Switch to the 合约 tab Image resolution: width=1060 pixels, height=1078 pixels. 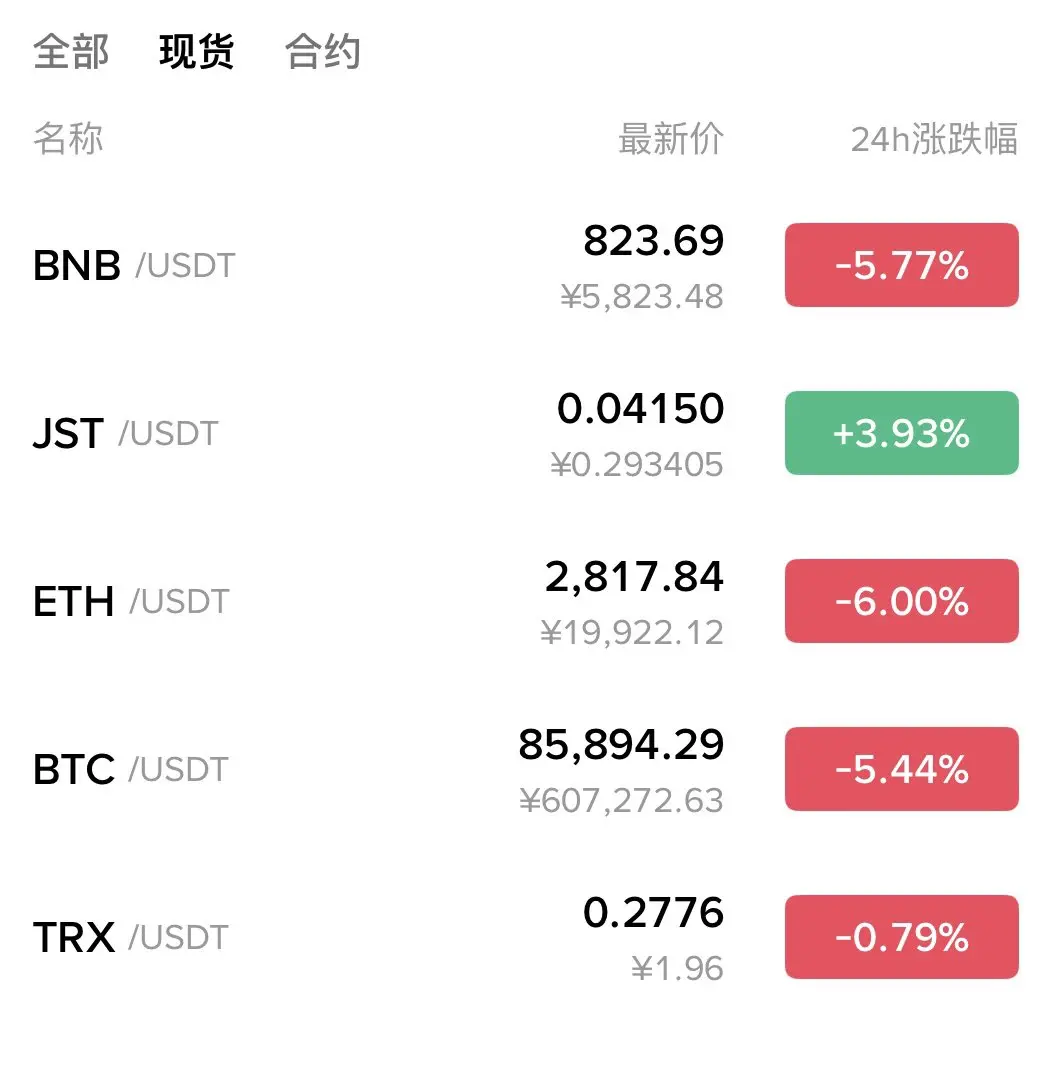pyautogui.click(x=322, y=52)
